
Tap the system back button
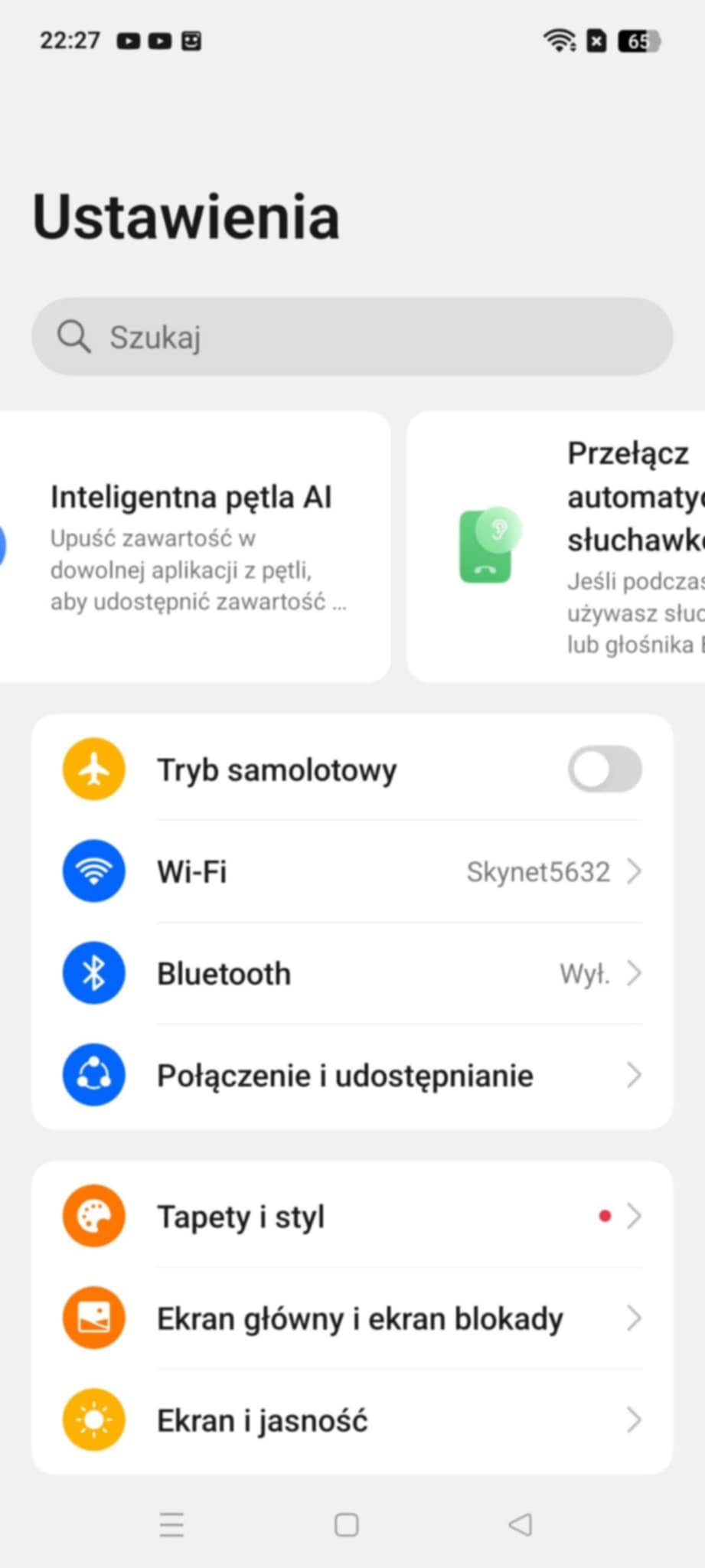tap(521, 1524)
